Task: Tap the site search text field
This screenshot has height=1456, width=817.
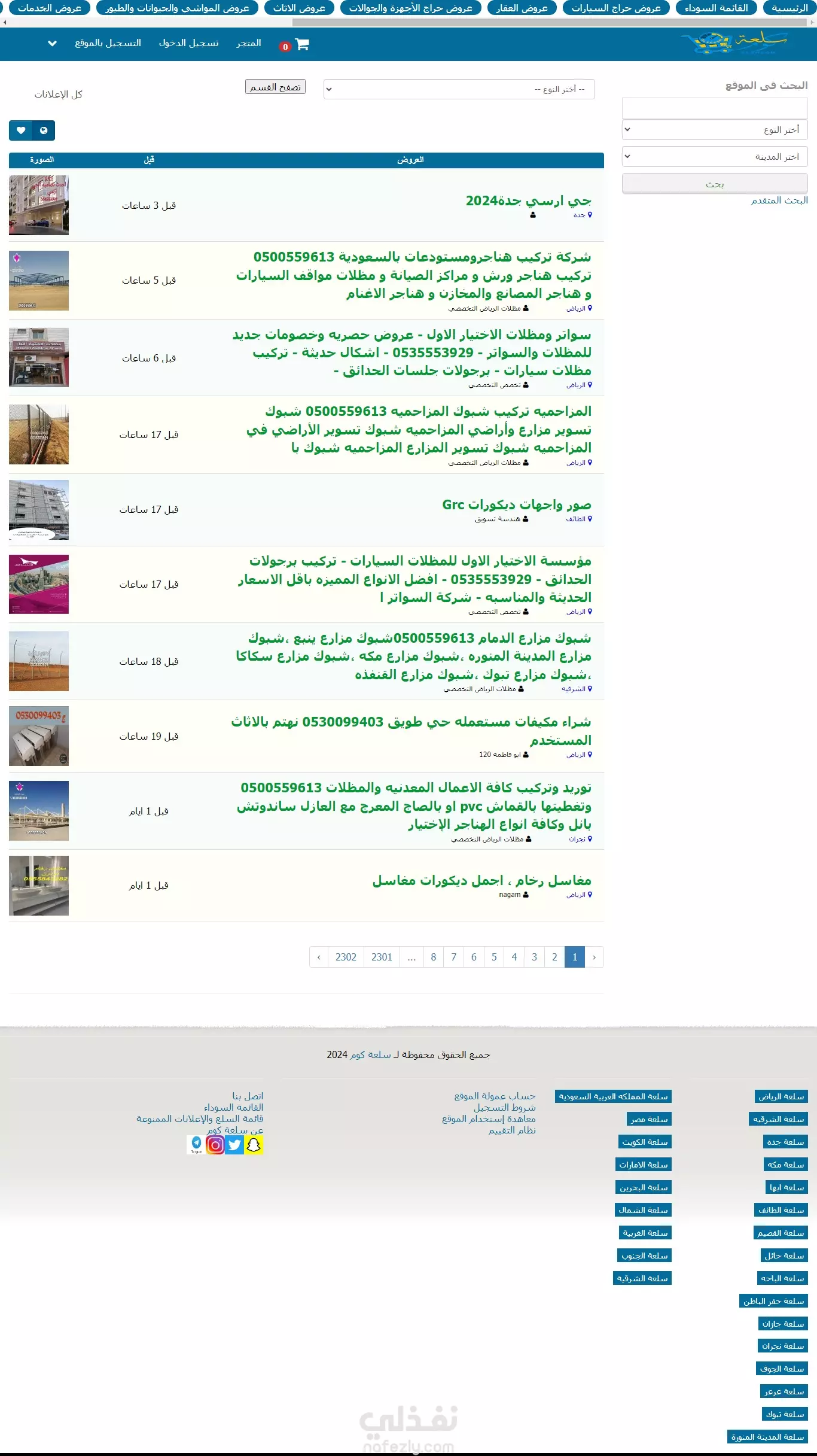Action: click(x=714, y=108)
